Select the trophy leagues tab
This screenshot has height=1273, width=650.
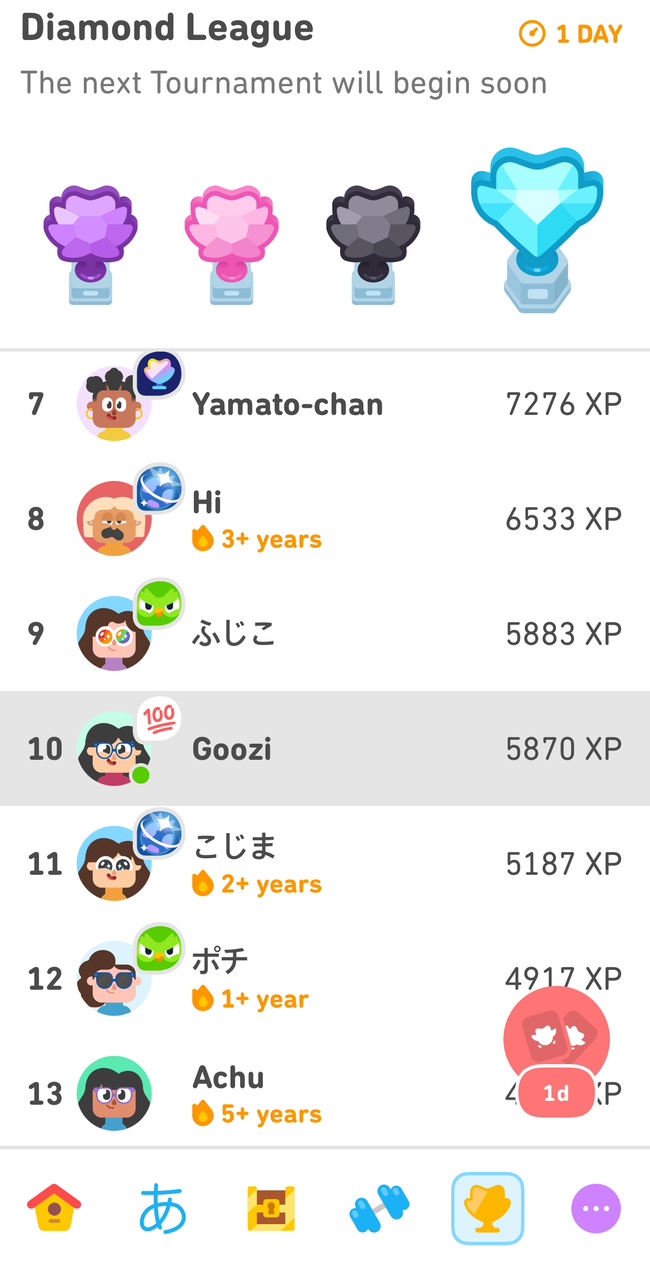(487, 1208)
